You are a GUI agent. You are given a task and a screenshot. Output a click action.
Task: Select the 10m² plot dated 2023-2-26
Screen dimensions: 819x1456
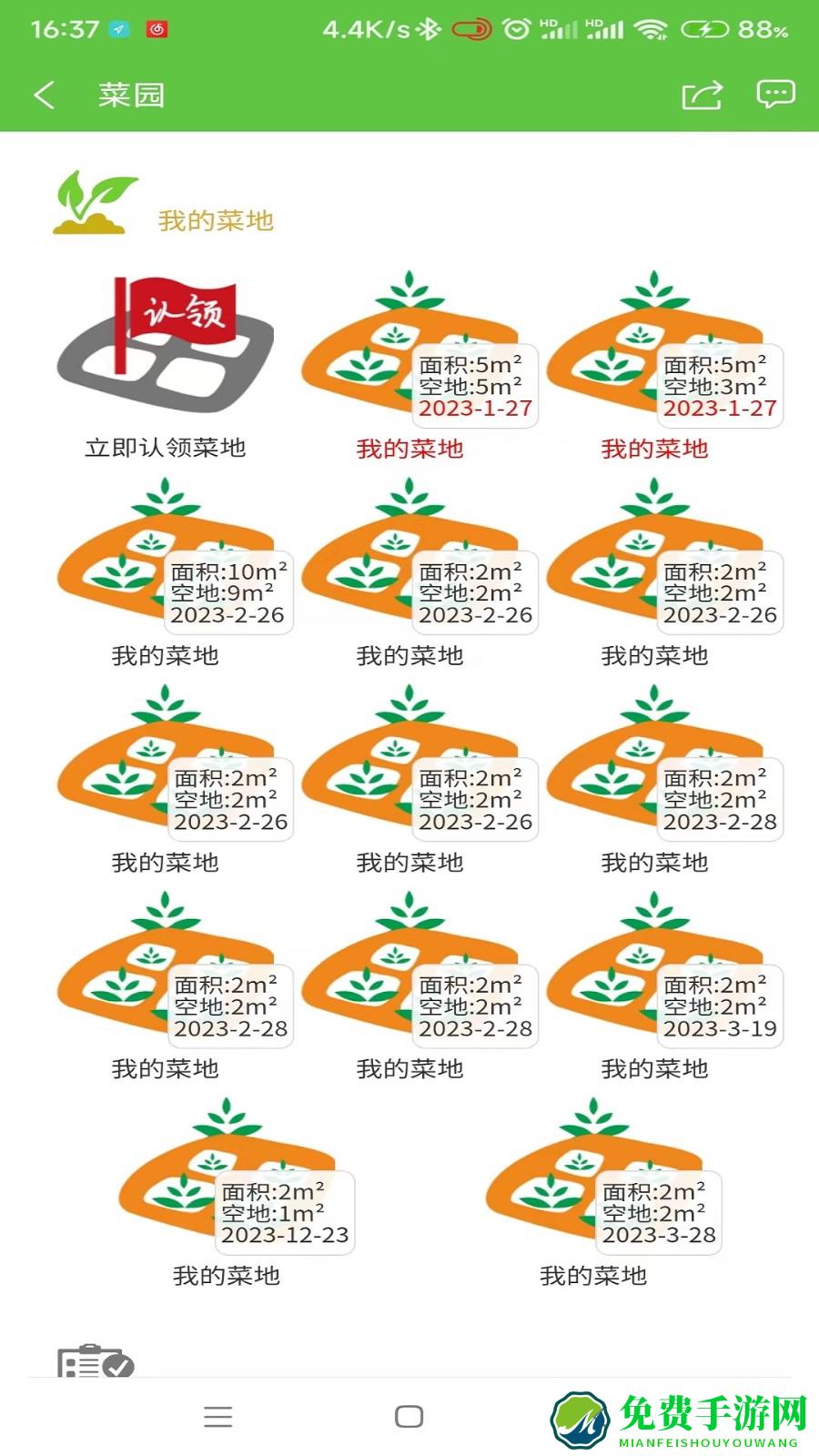click(166, 571)
